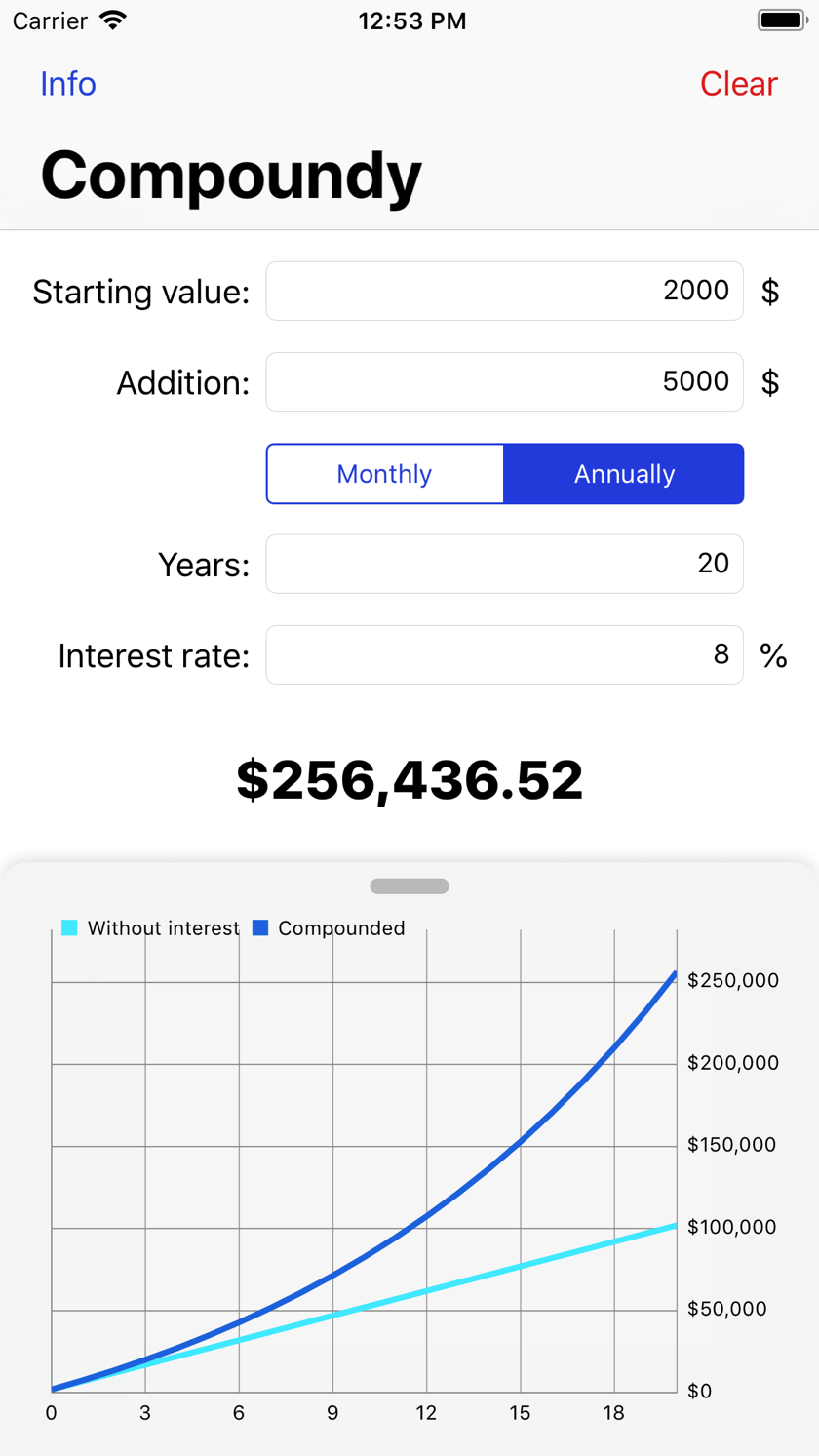Tap the Compoundy app title

(x=231, y=175)
